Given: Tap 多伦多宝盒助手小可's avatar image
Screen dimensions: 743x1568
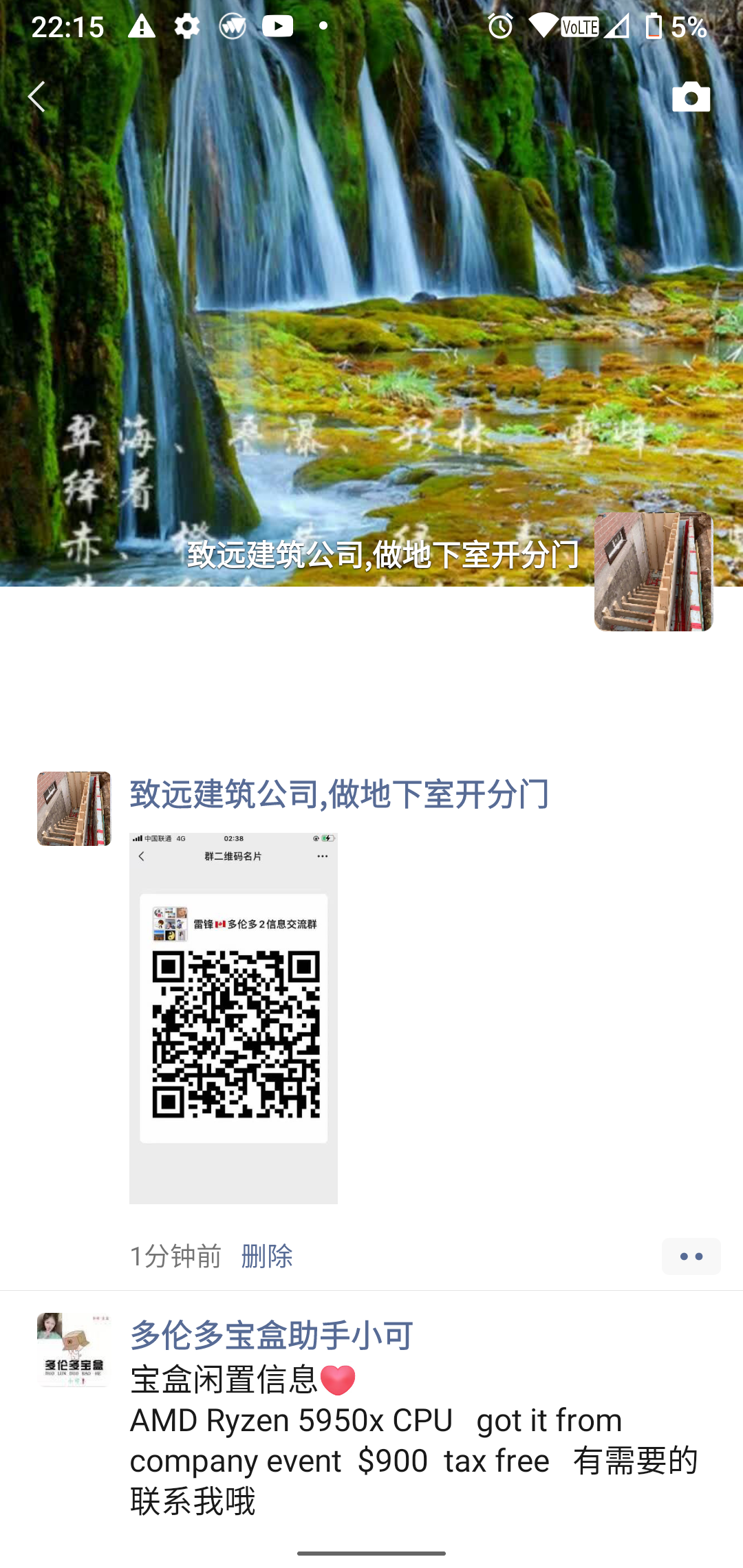Looking at the screenshot, I should click(74, 1349).
